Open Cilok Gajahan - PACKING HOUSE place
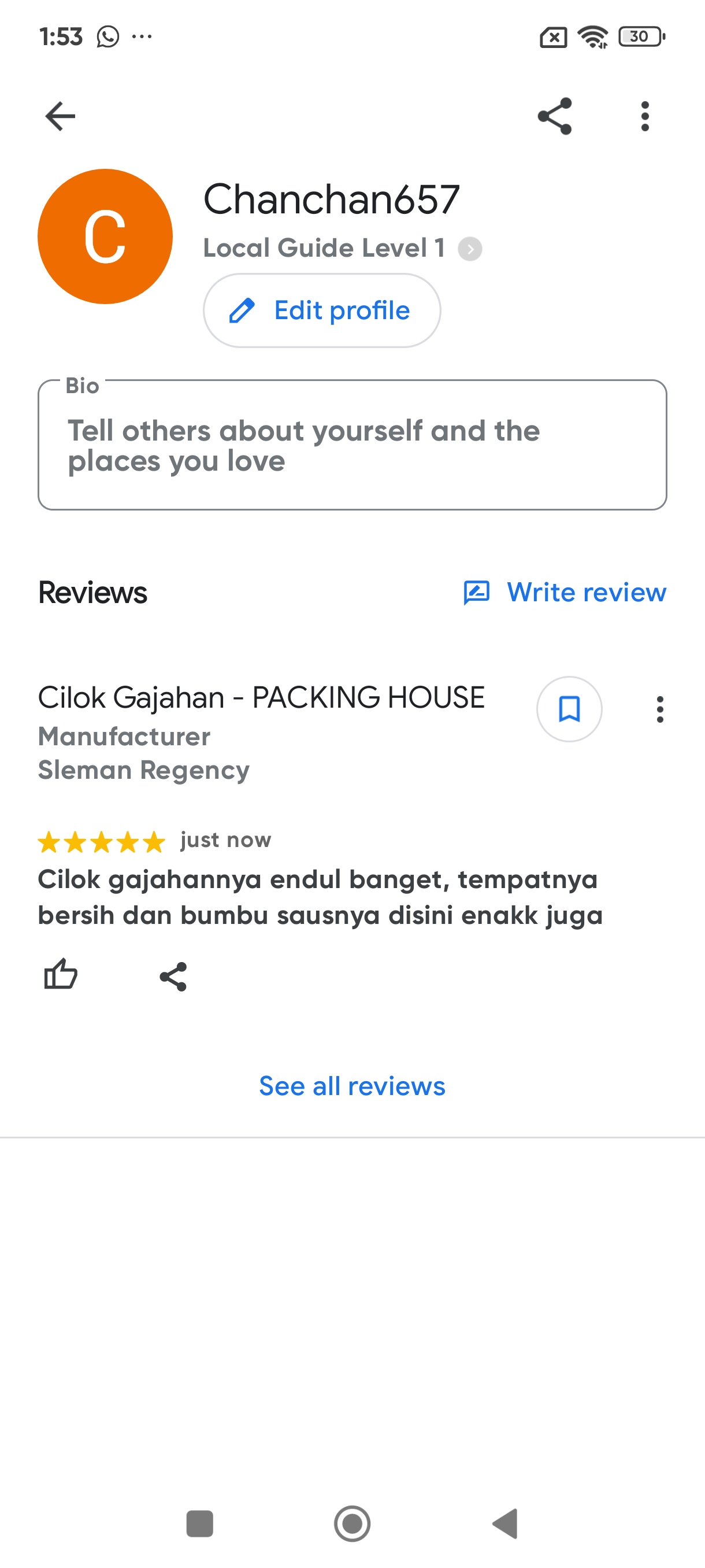Viewport: 705px width, 1568px height. coord(261,698)
